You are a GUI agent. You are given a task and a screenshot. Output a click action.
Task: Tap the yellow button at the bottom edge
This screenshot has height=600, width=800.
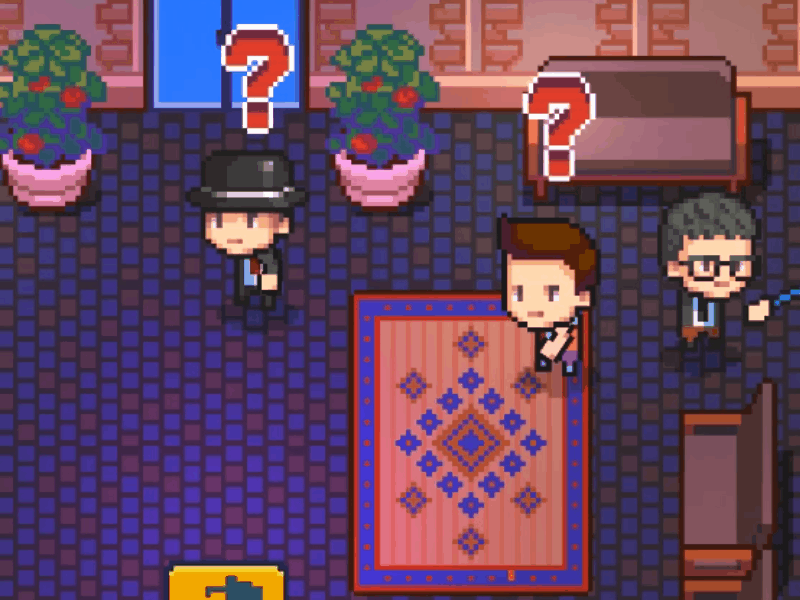click(227, 582)
